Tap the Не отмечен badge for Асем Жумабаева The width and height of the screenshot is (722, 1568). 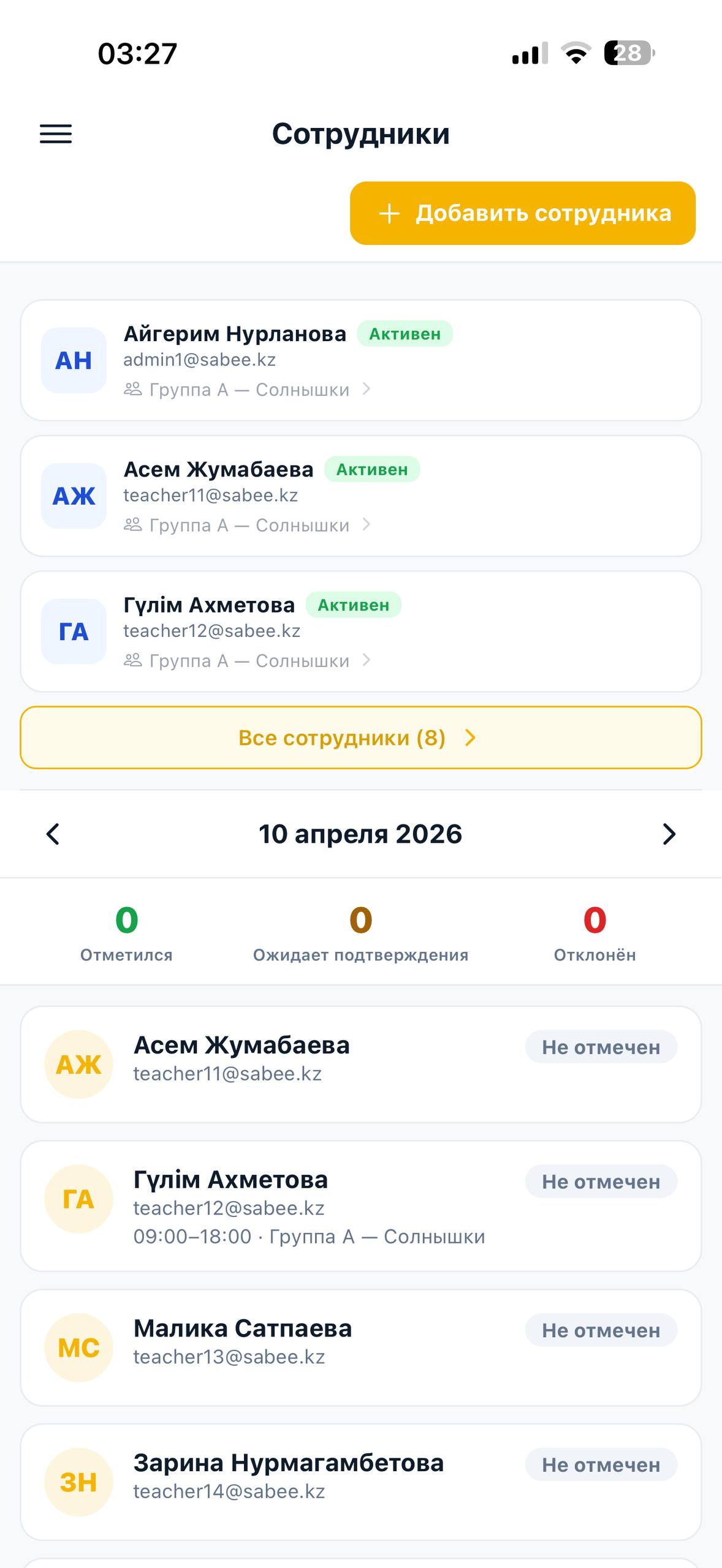[x=601, y=1047]
